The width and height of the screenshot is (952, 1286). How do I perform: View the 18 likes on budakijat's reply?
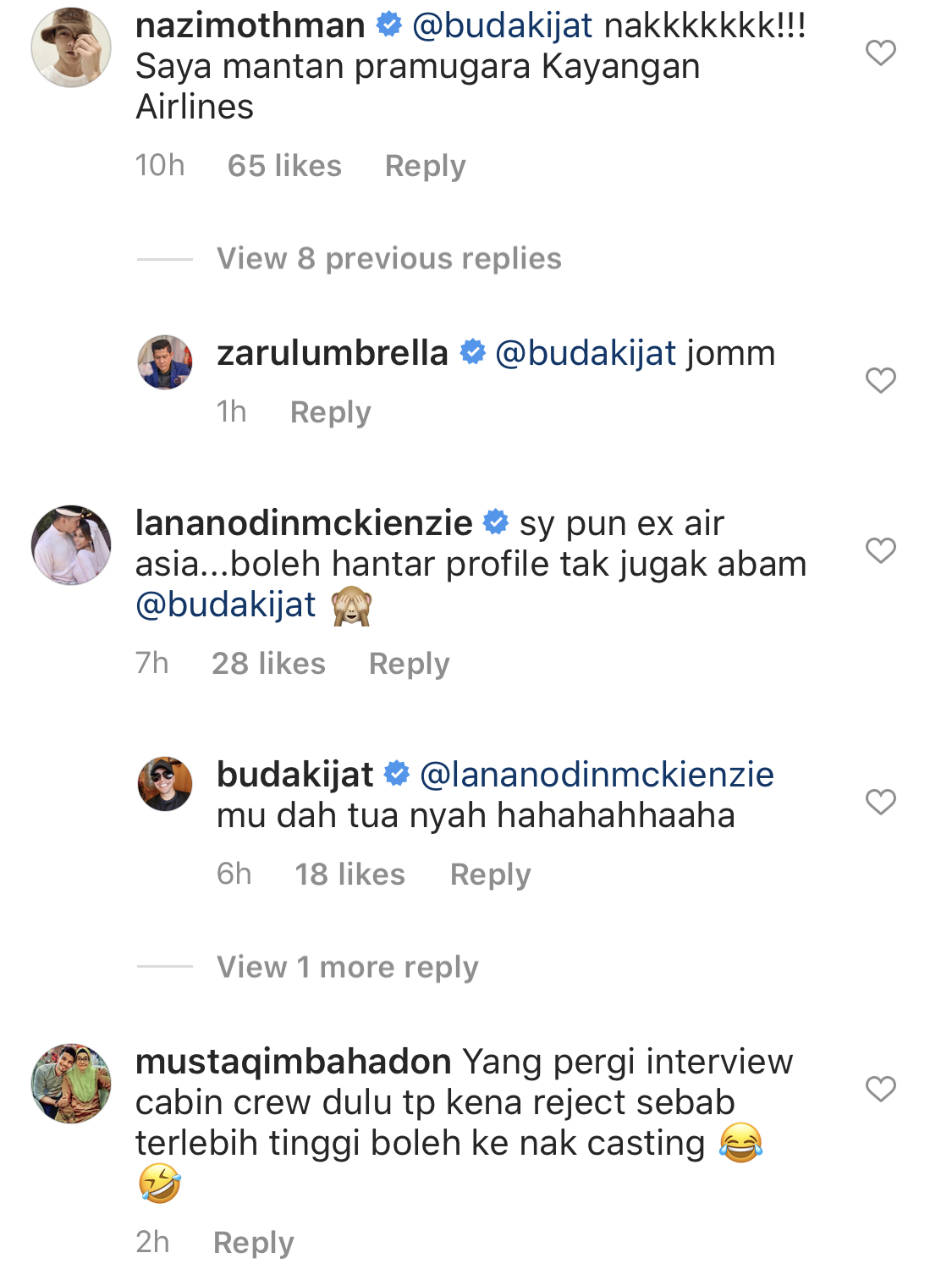click(x=349, y=875)
